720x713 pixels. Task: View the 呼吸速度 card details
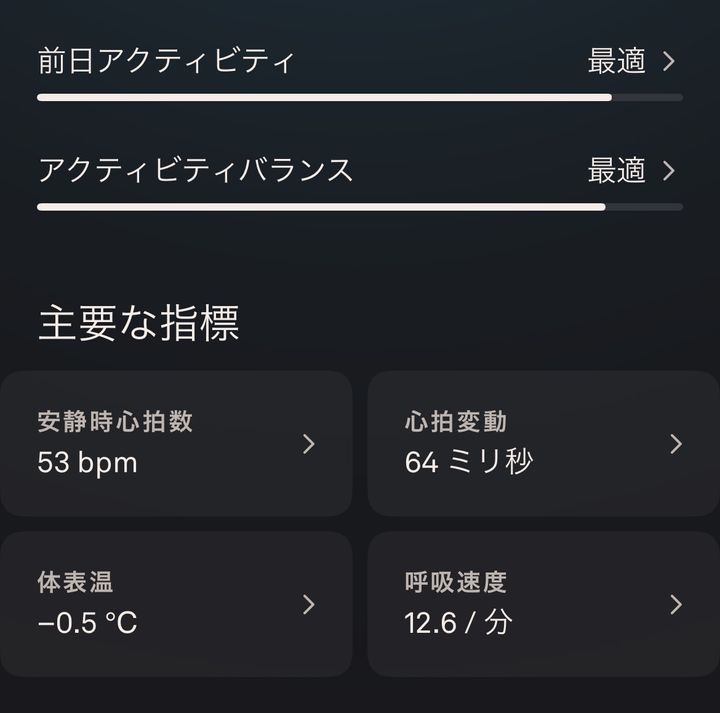pyautogui.click(x=543, y=604)
